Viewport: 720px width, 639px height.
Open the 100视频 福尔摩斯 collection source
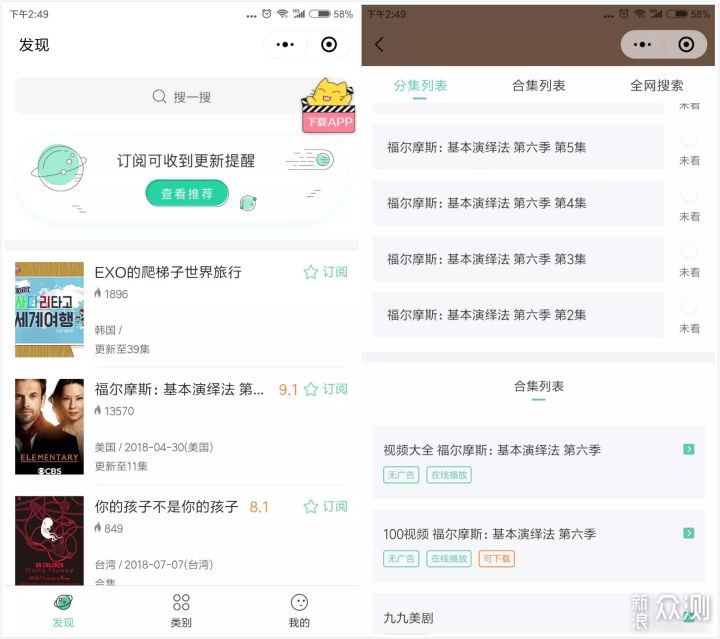coord(538,545)
